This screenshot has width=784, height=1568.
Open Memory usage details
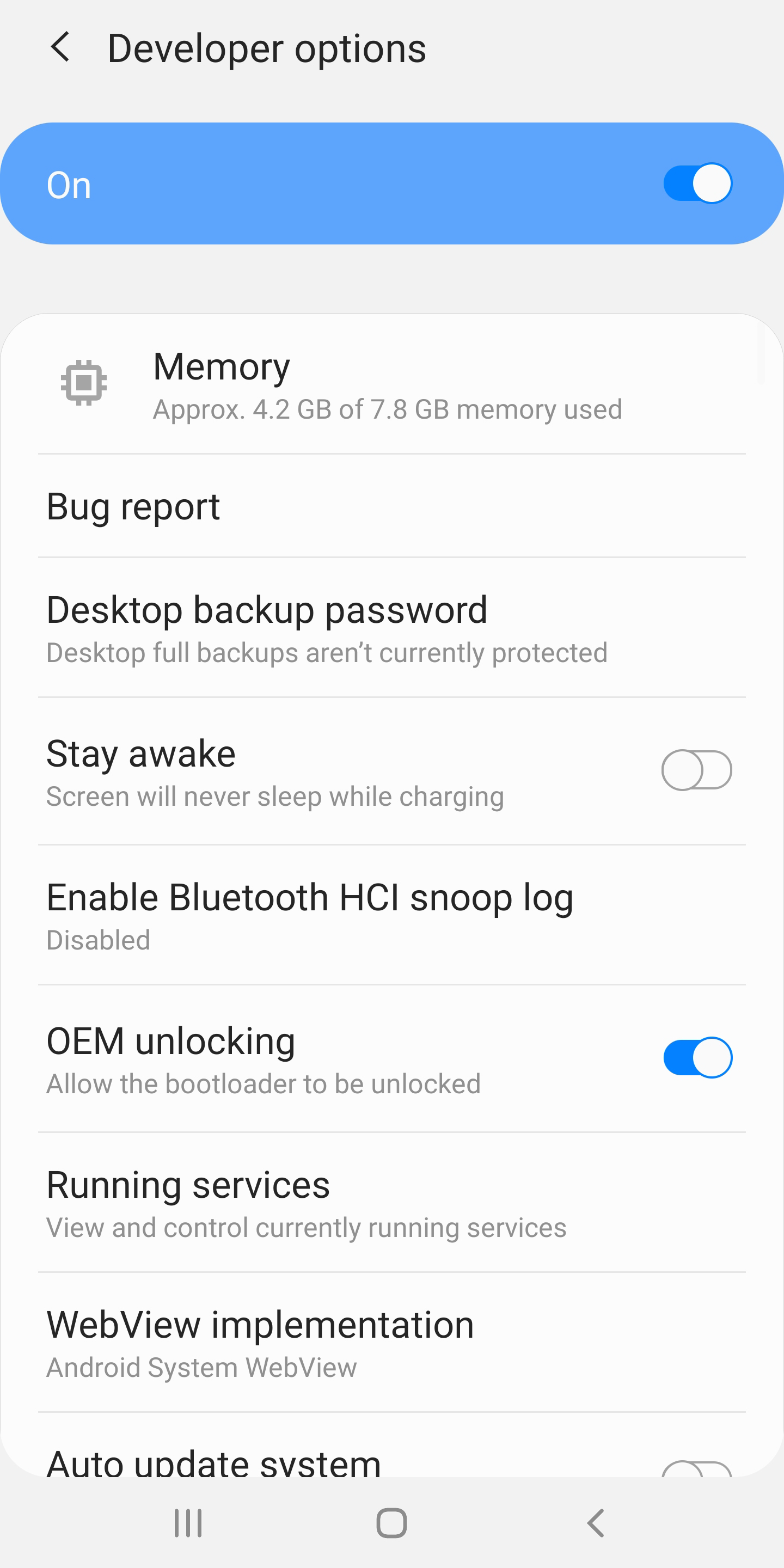coord(392,384)
